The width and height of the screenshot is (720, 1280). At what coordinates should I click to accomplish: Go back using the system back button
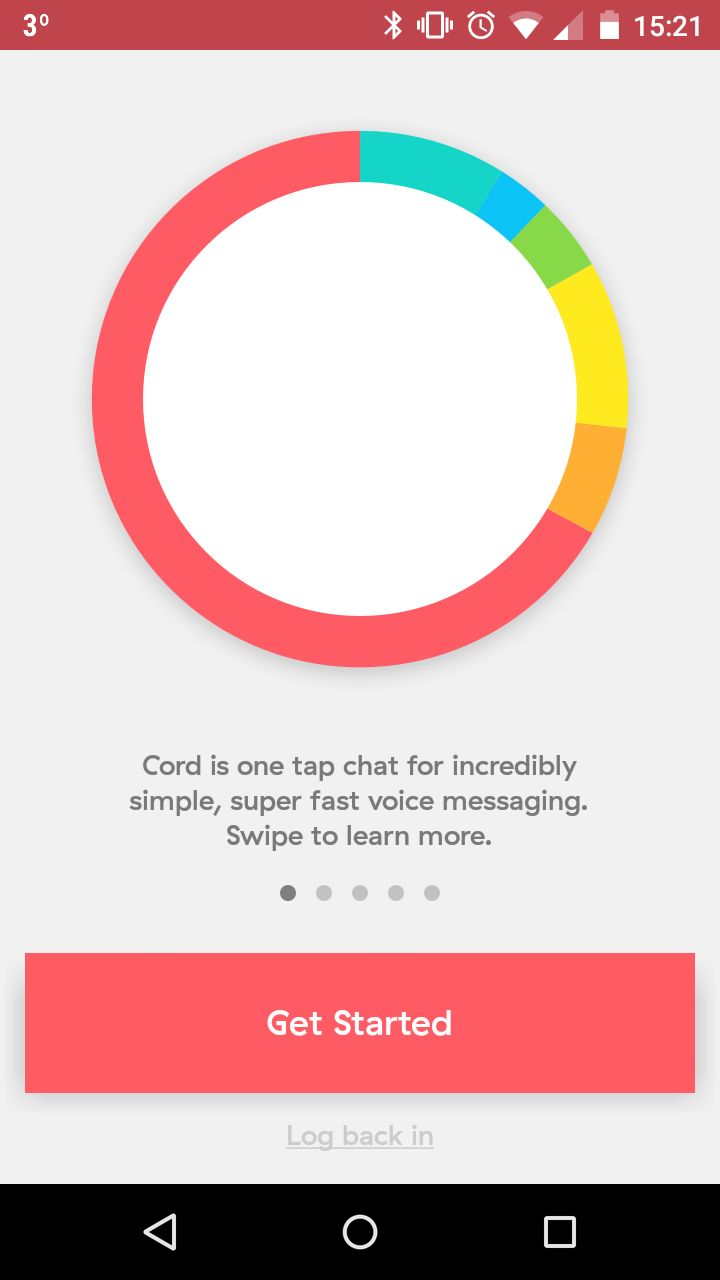click(160, 1232)
